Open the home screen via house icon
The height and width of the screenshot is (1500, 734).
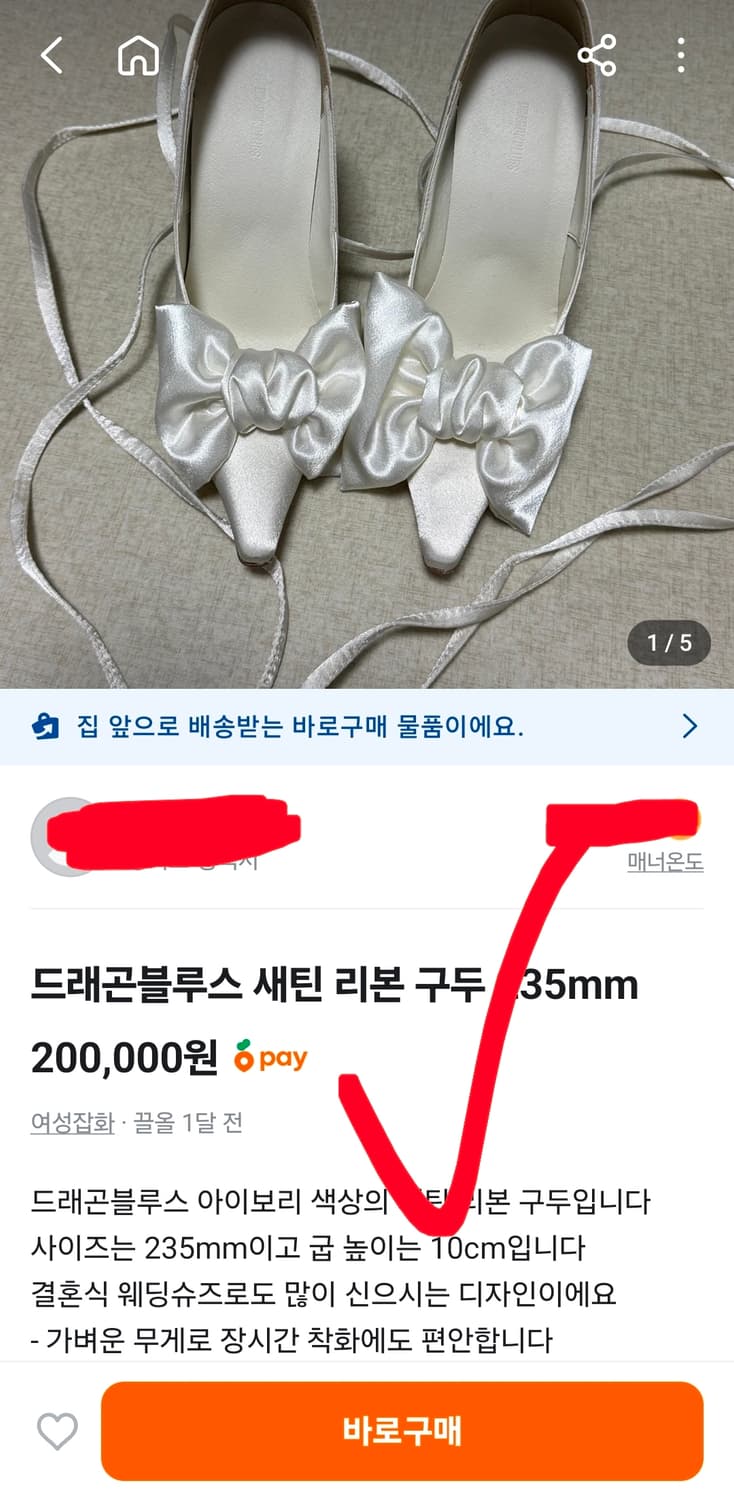coord(138,55)
